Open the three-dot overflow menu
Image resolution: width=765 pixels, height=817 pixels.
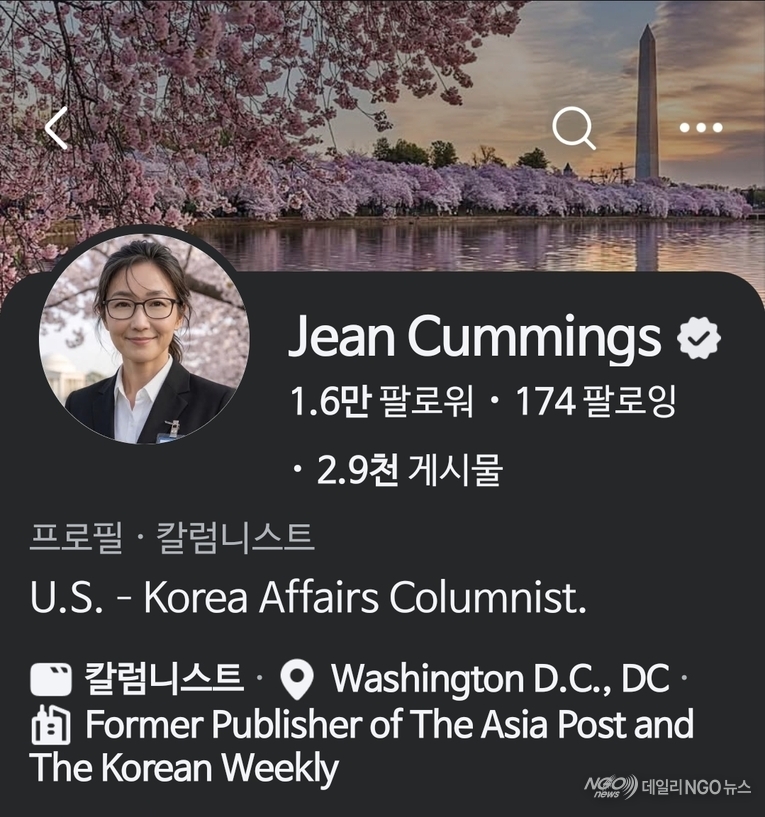(x=700, y=128)
